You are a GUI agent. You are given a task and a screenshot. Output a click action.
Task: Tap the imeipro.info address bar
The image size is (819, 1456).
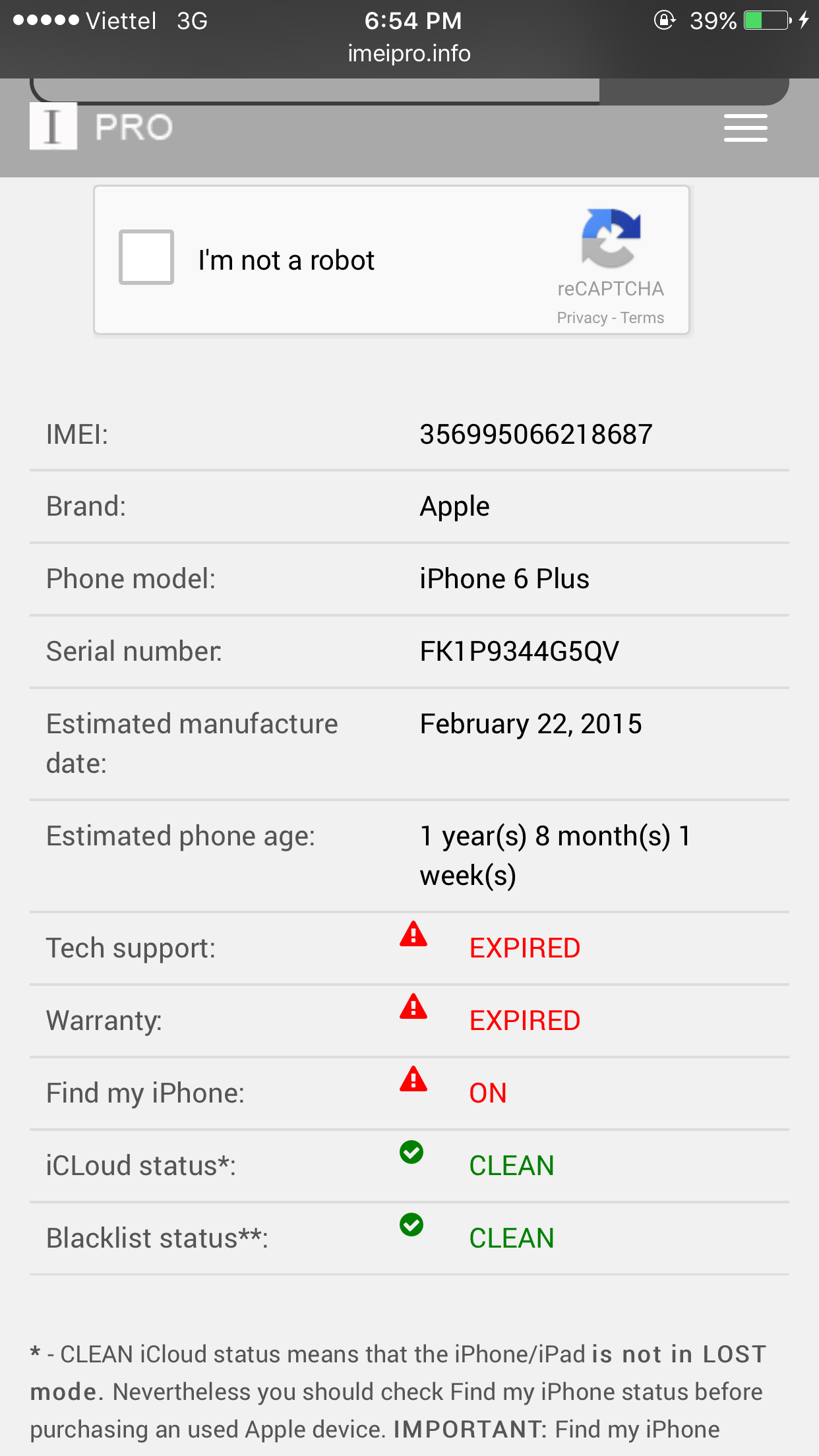[409, 53]
